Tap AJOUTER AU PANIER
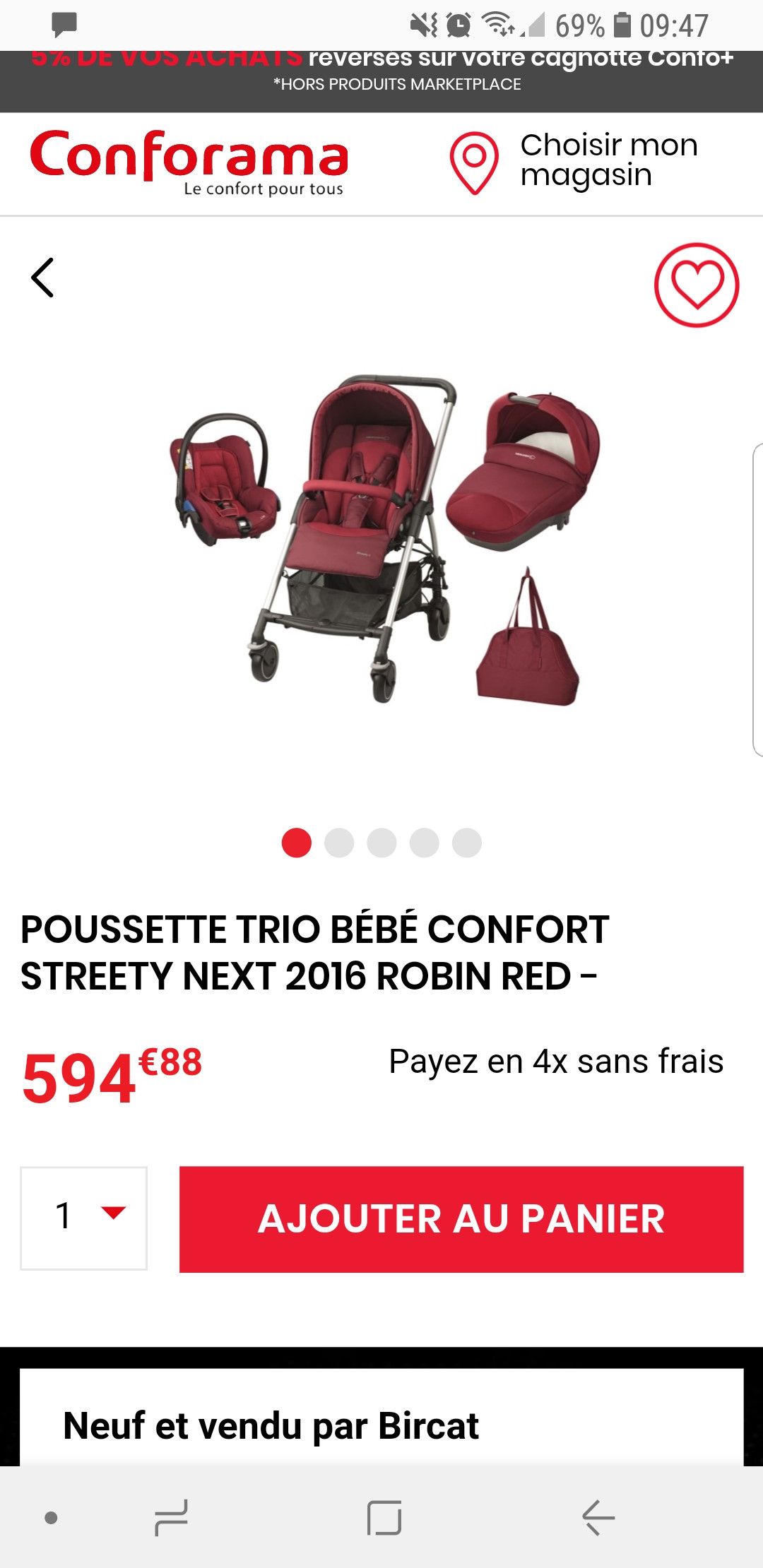763x1568 pixels. (463, 1216)
